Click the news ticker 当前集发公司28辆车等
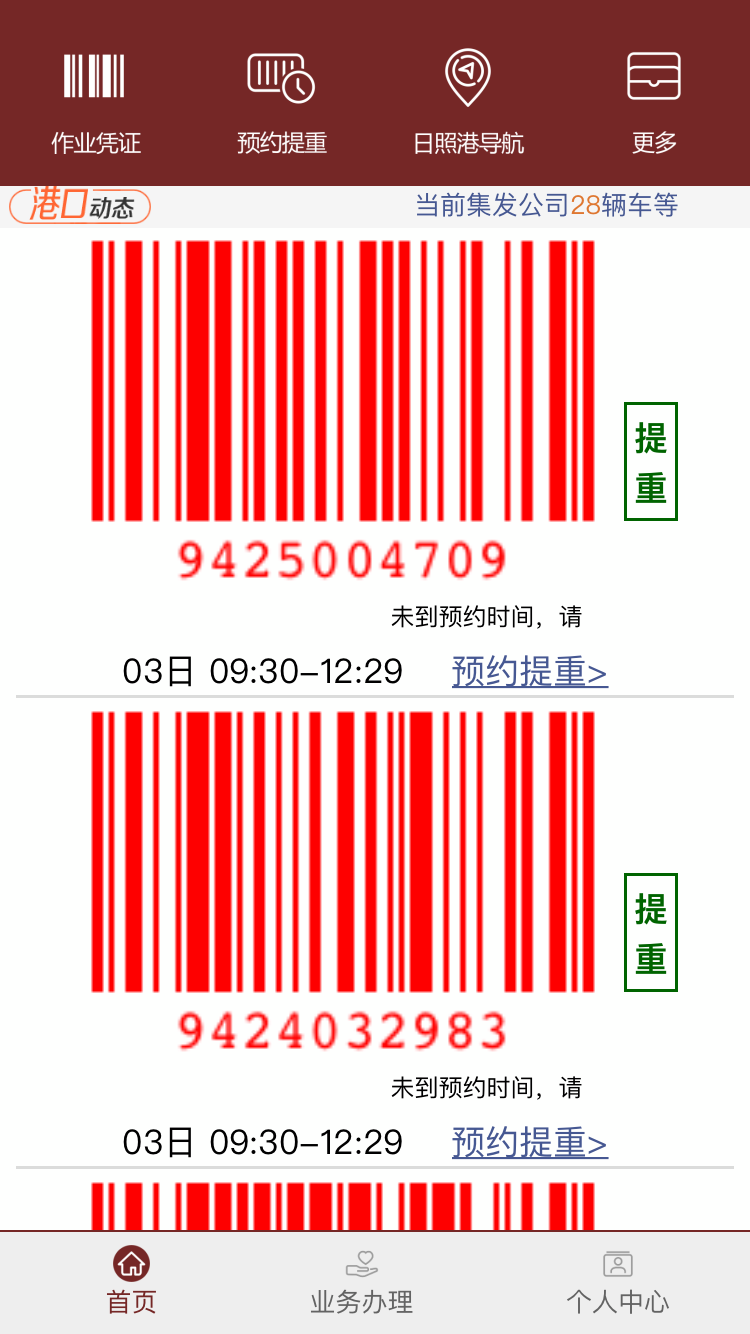The image size is (750, 1334). pos(548,206)
